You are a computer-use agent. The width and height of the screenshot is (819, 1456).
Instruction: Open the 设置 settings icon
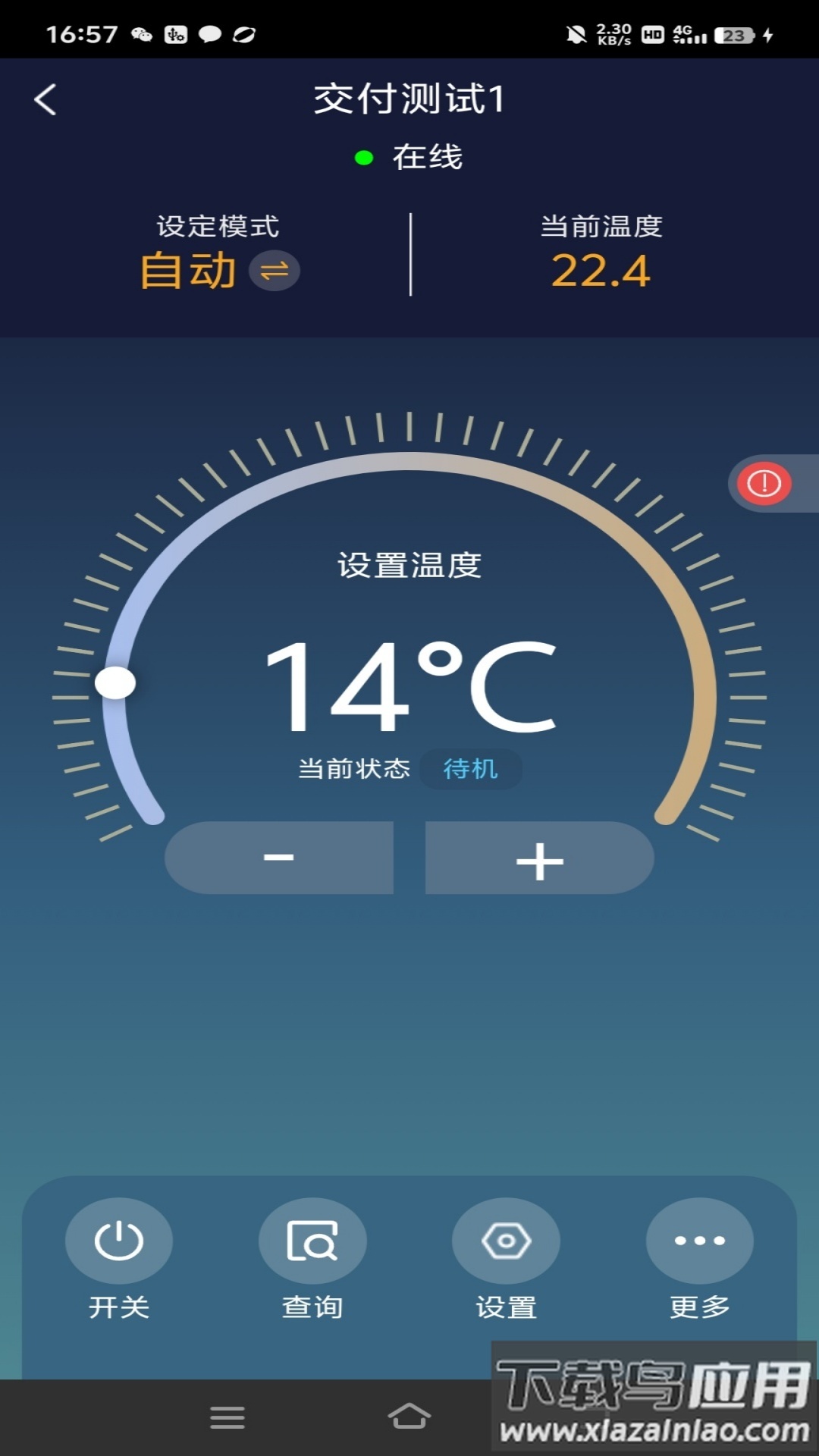[x=507, y=1241]
